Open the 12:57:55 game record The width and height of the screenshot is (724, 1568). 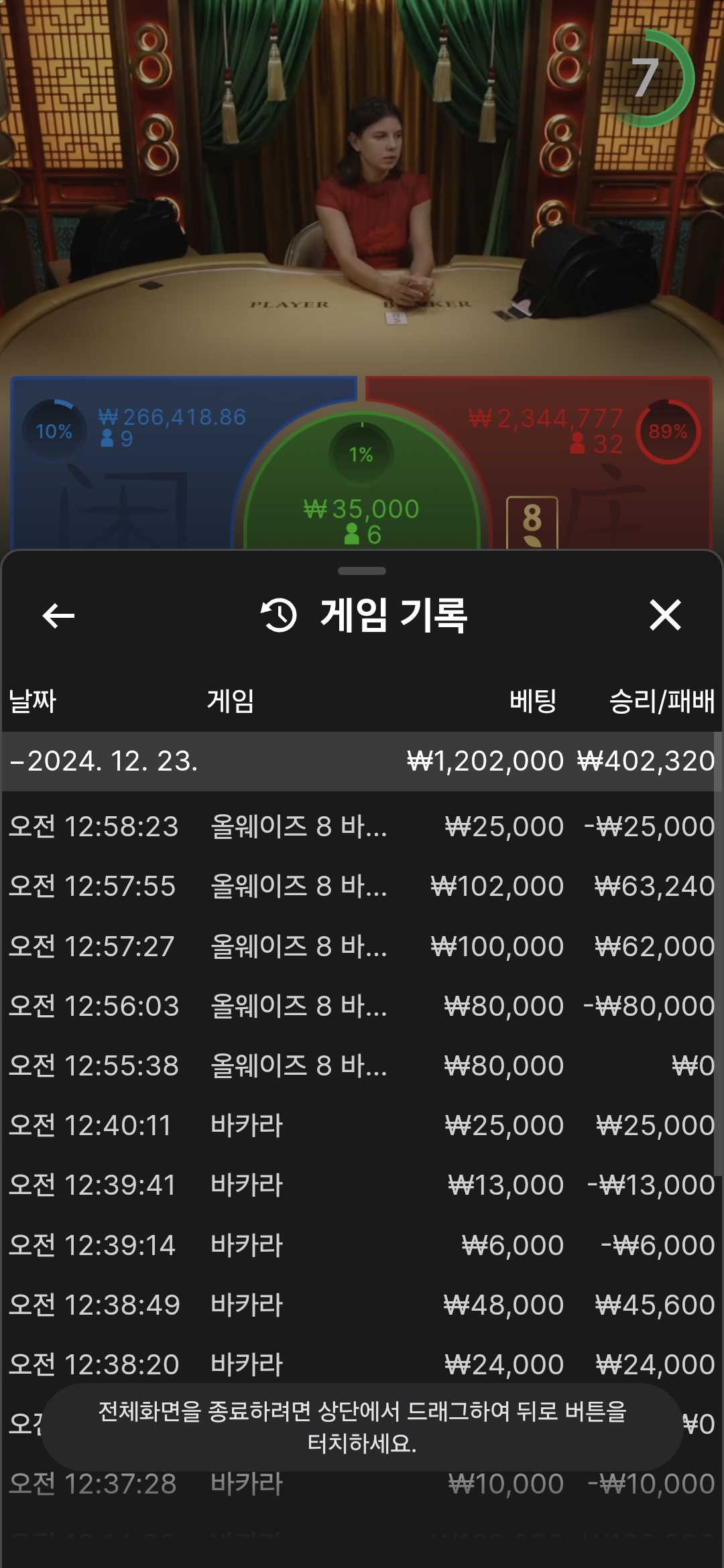(x=361, y=886)
